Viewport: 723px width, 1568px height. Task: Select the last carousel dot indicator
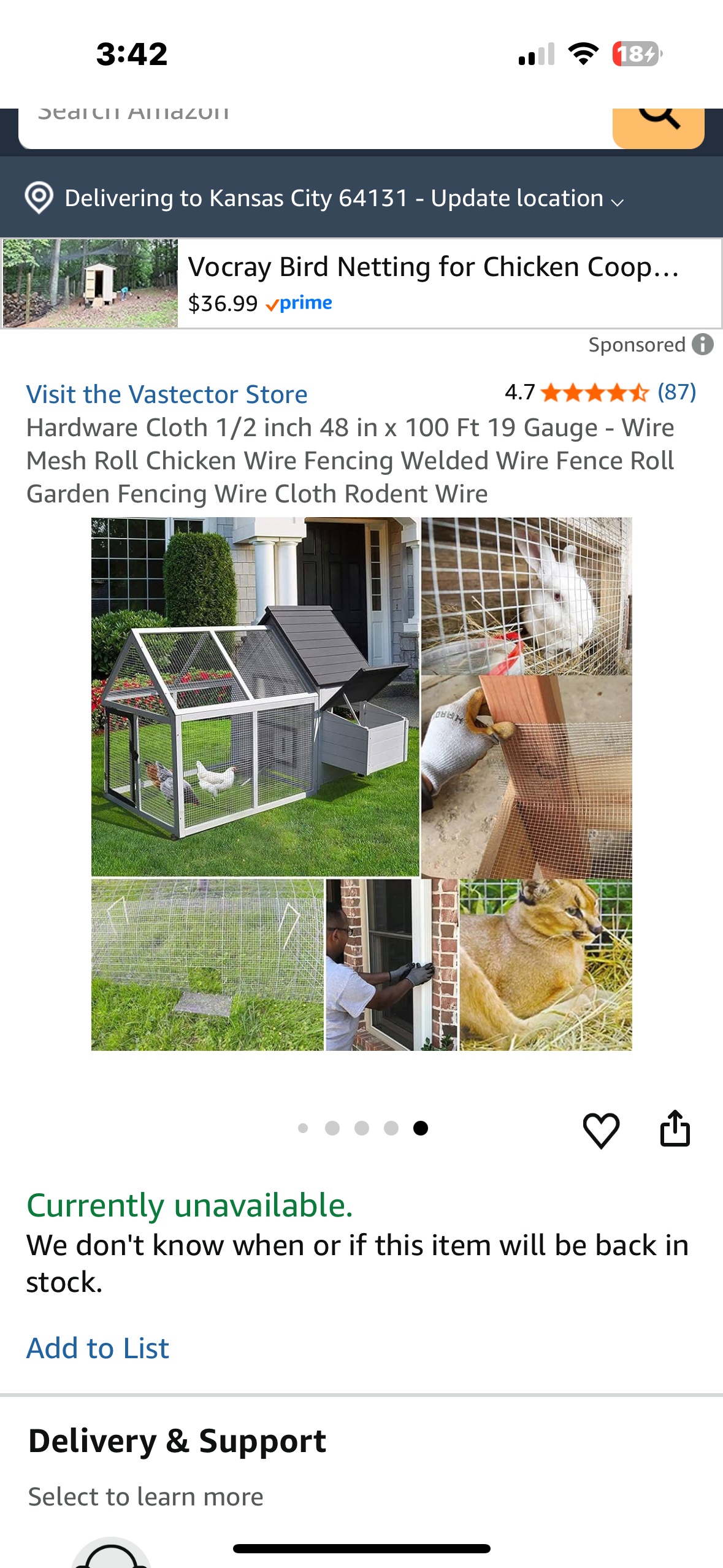point(421,1128)
